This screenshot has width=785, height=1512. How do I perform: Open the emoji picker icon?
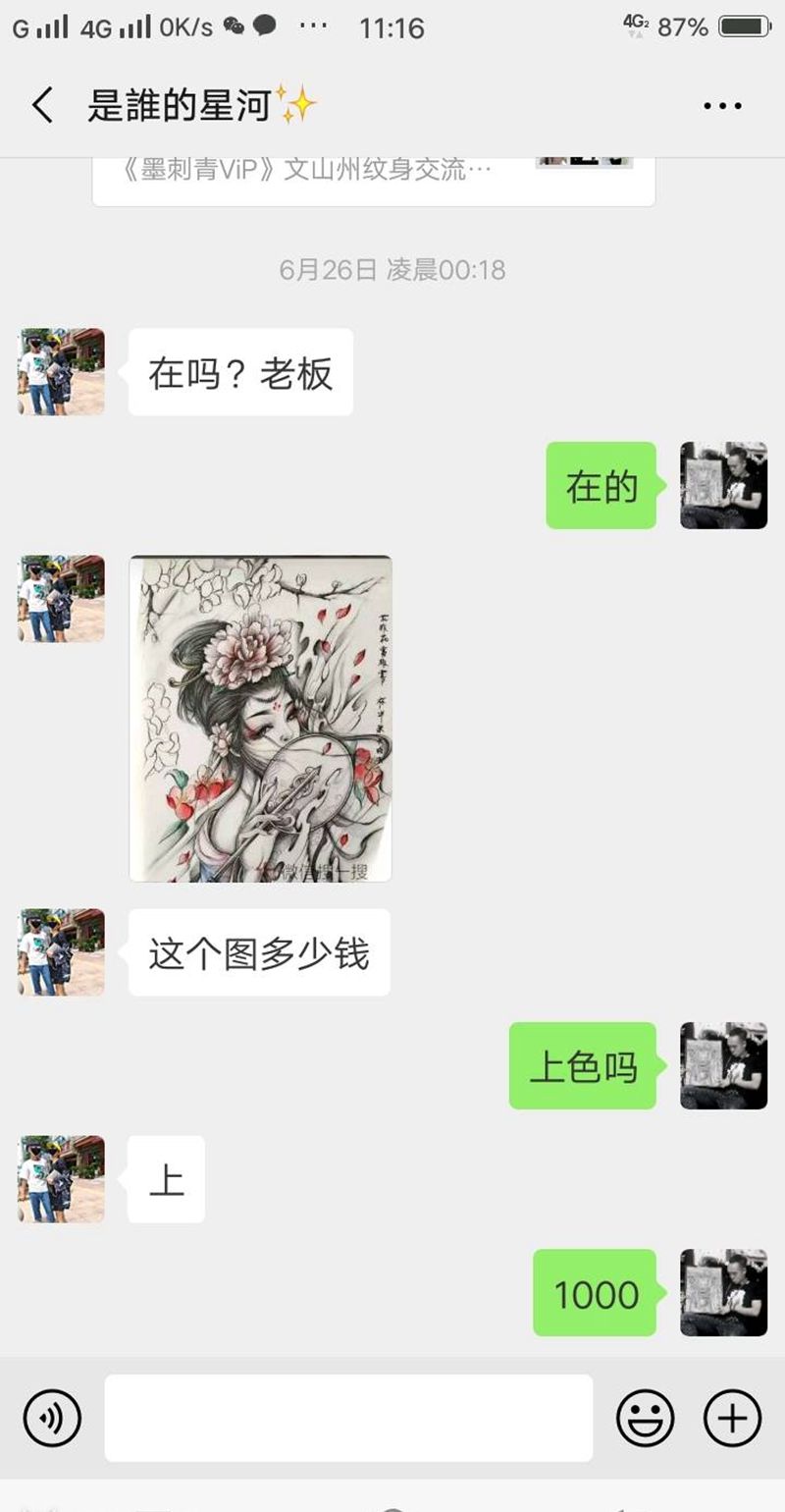[x=643, y=1418]
